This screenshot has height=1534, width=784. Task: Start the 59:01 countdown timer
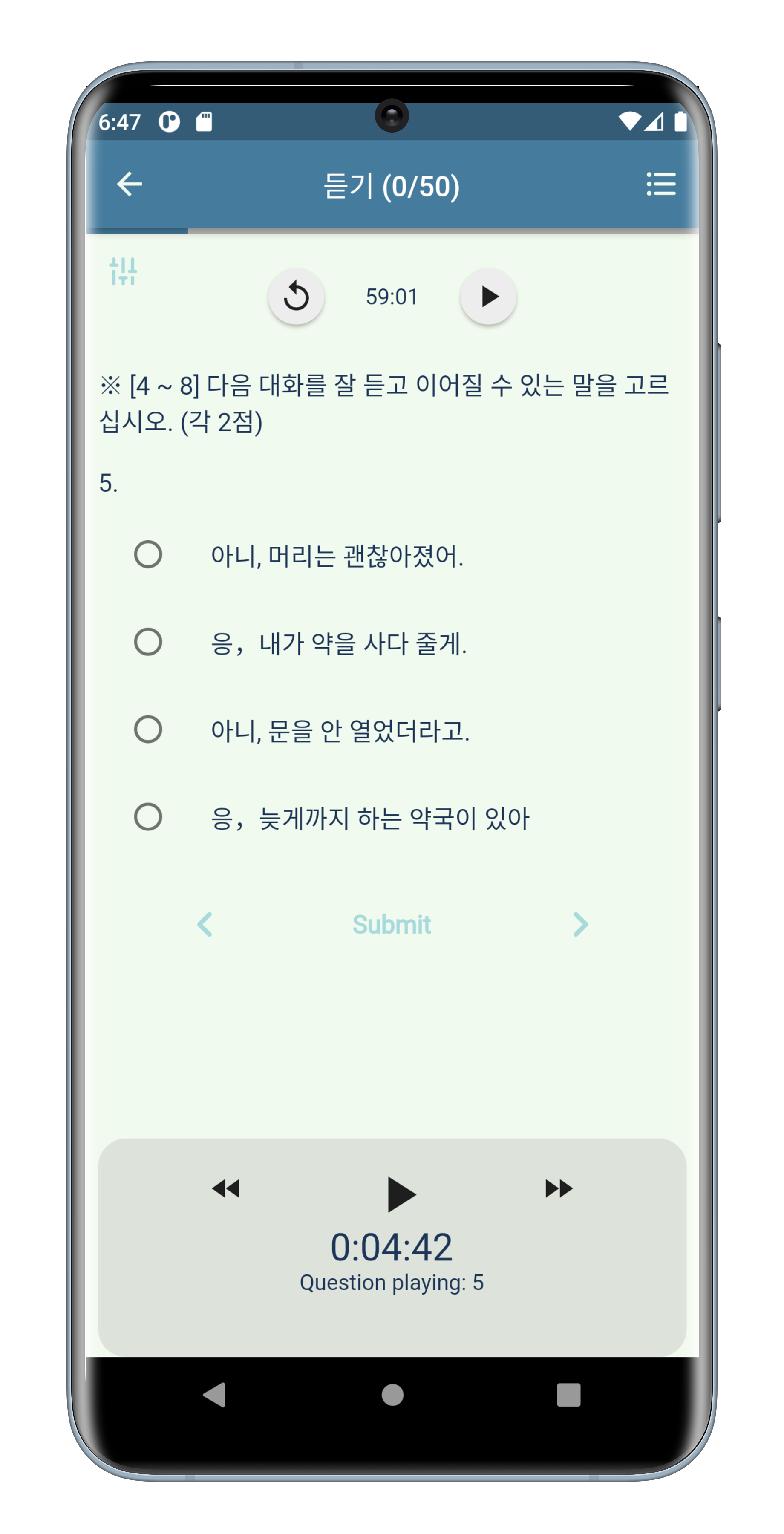(488, 297)
